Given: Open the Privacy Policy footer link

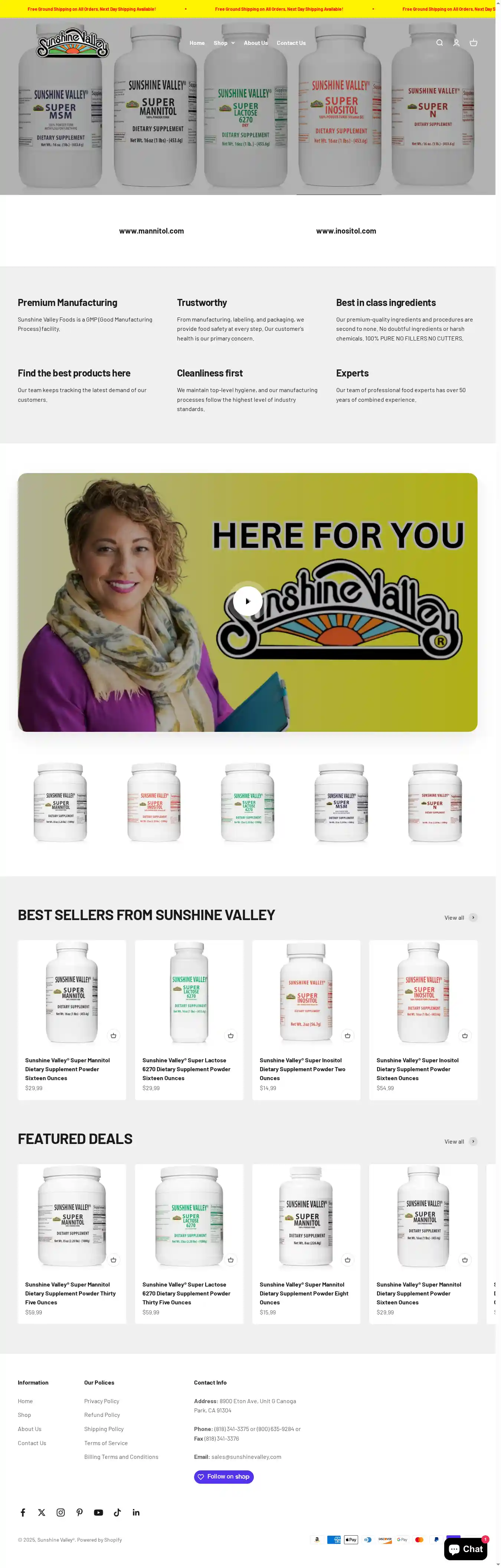Looking at the screenshot, I should click(101, 1401).
